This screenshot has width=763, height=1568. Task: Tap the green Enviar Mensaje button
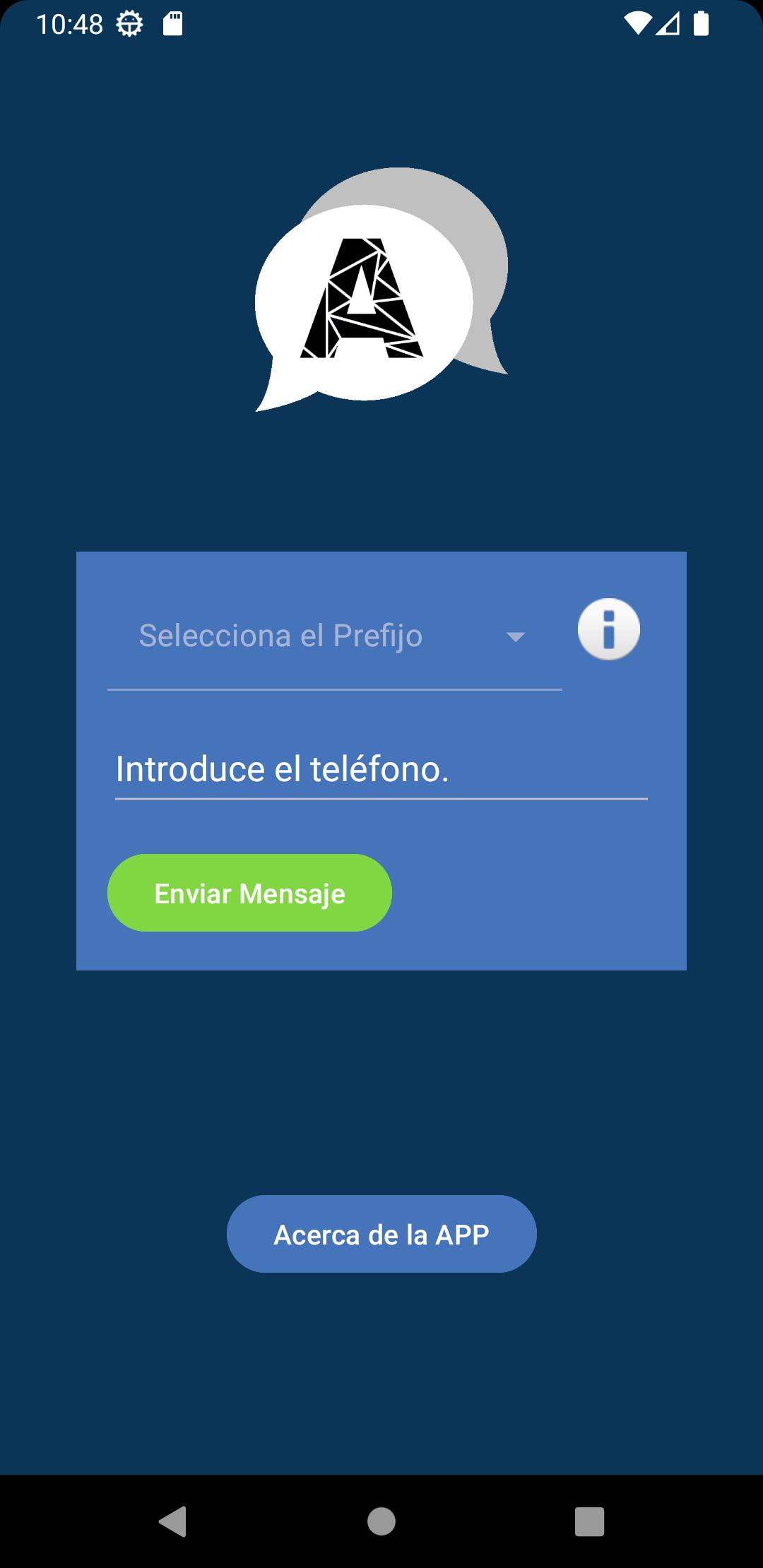(249, 893)
